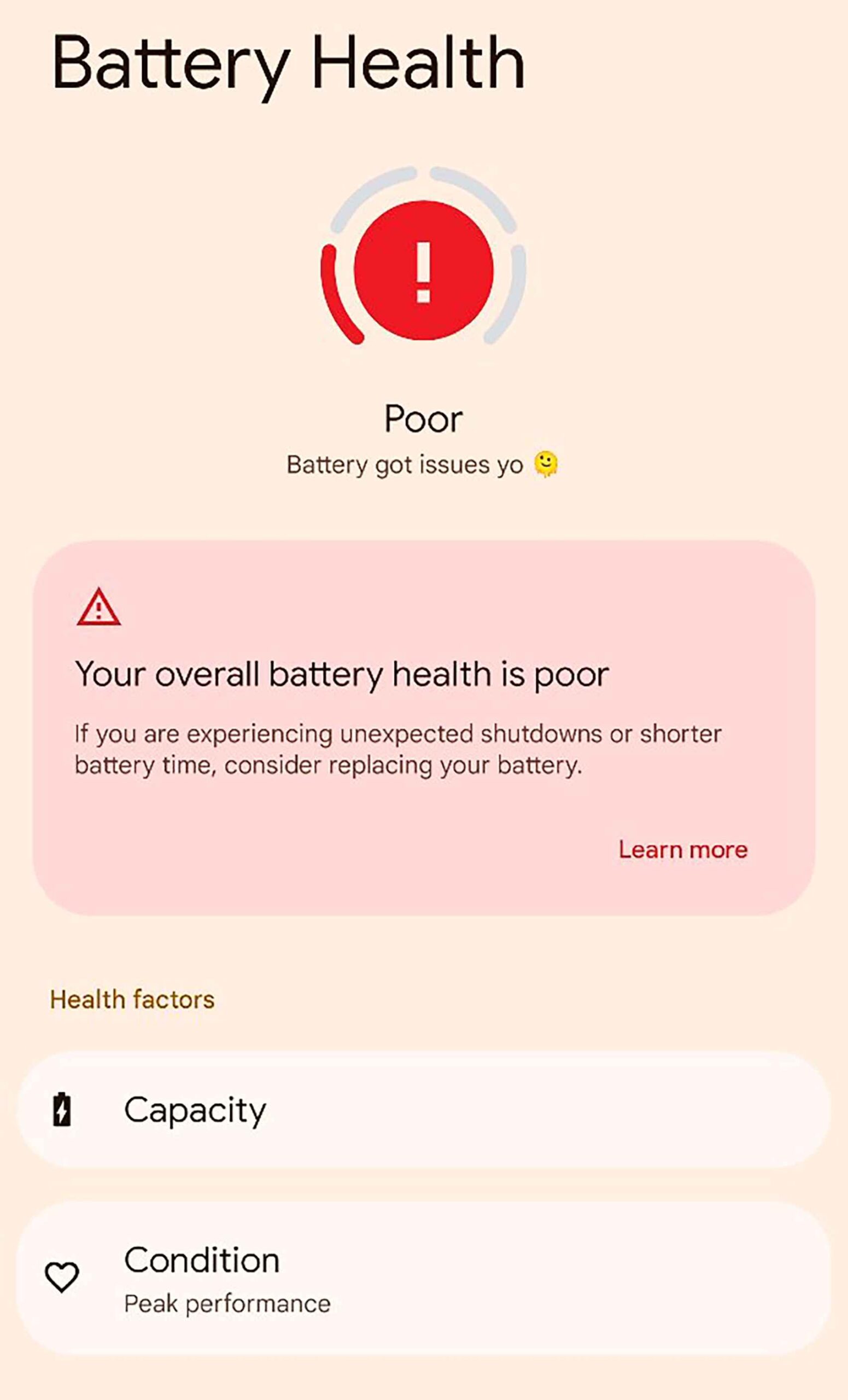The image size is (848, 1400).
Task: Tap Learn more in the battery warning
Action: [x=683, y=850]
